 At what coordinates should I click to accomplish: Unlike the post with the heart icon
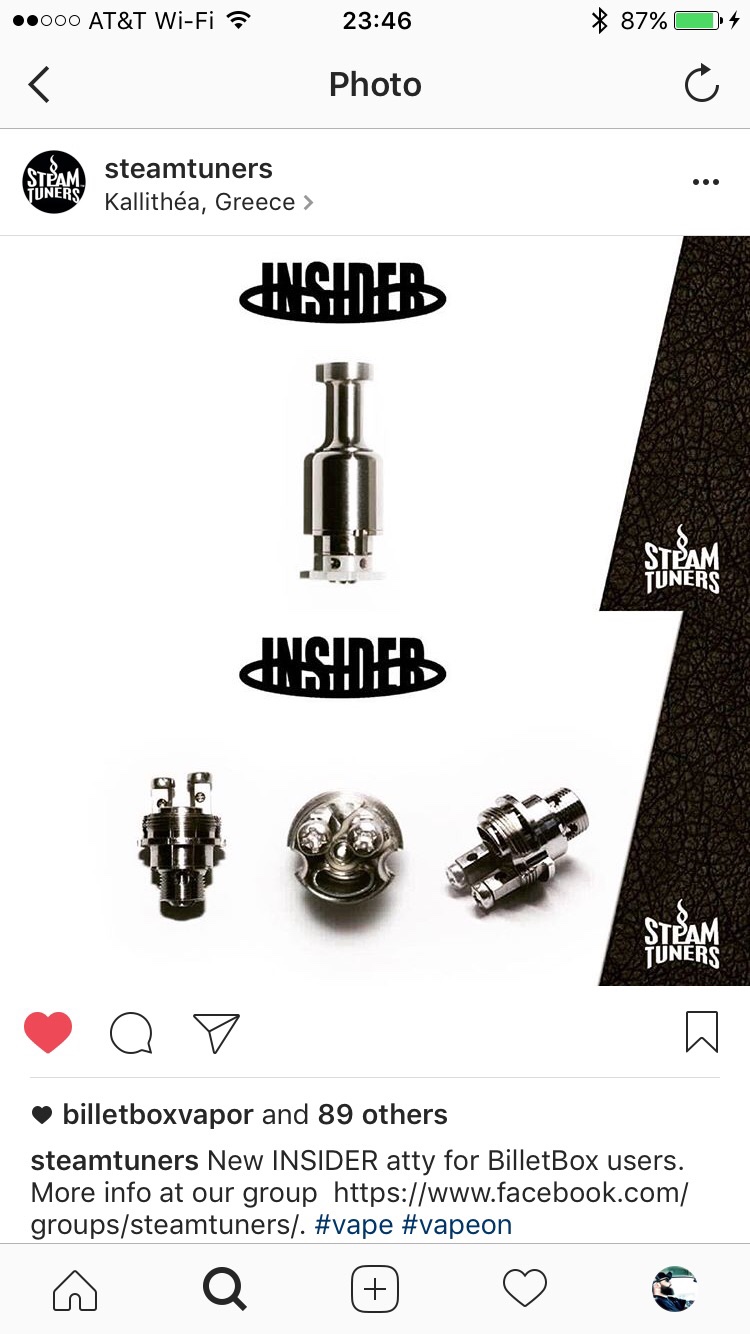(x=48, y=1032)
